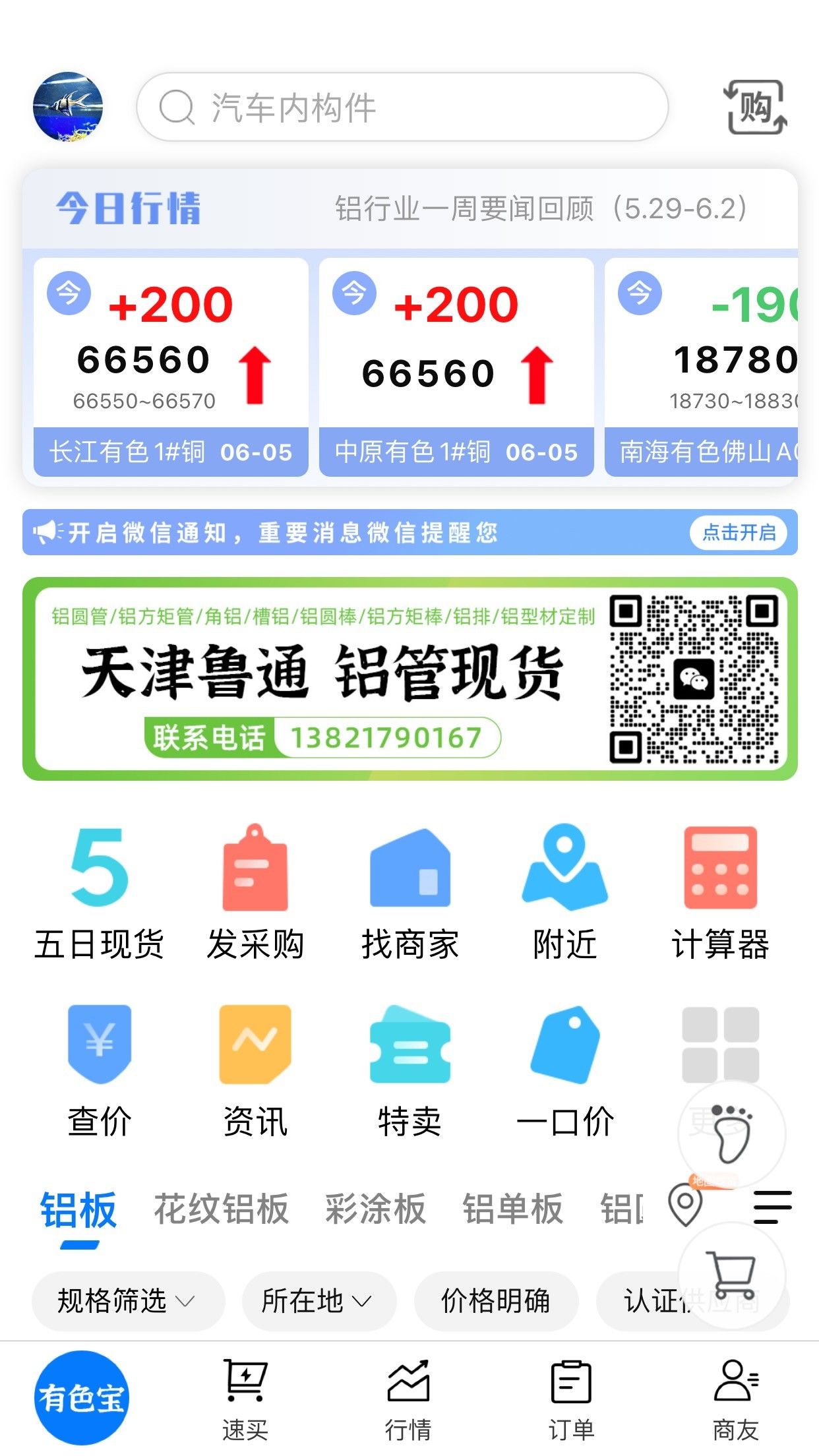This screenshot has width=819, height=1456.
Task: Open the 长江有色 1#铜 price card
Action: [171, 367]
